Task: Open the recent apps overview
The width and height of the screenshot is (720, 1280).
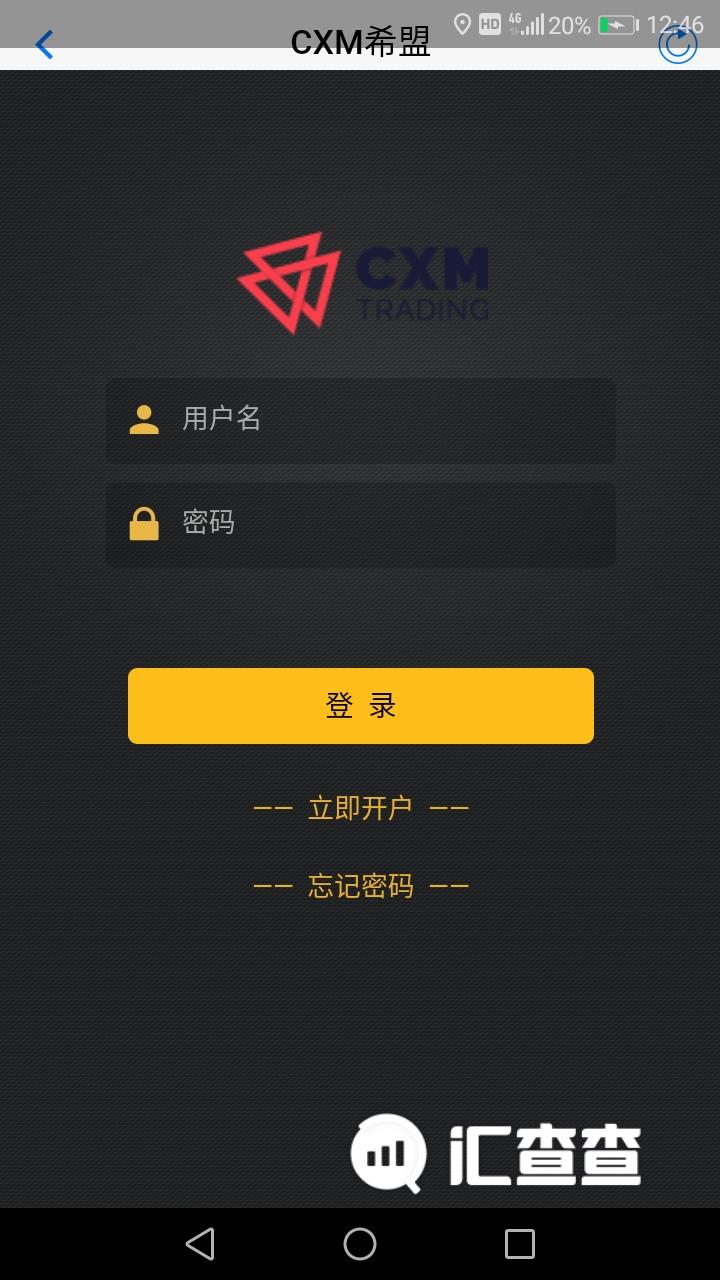Action: [x=520, y=1244]
